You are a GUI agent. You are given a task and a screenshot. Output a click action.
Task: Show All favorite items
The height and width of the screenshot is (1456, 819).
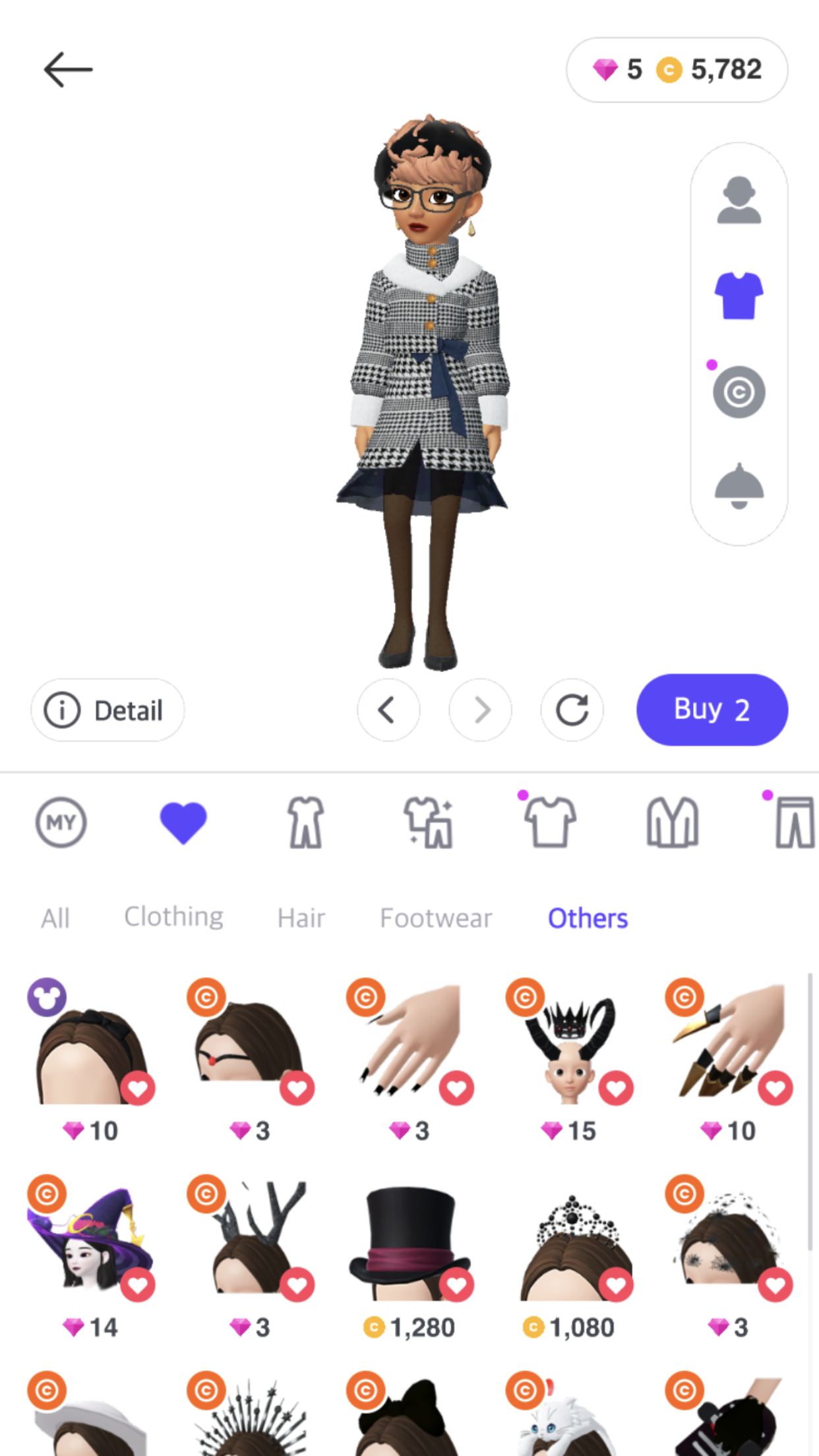[55, 918]
